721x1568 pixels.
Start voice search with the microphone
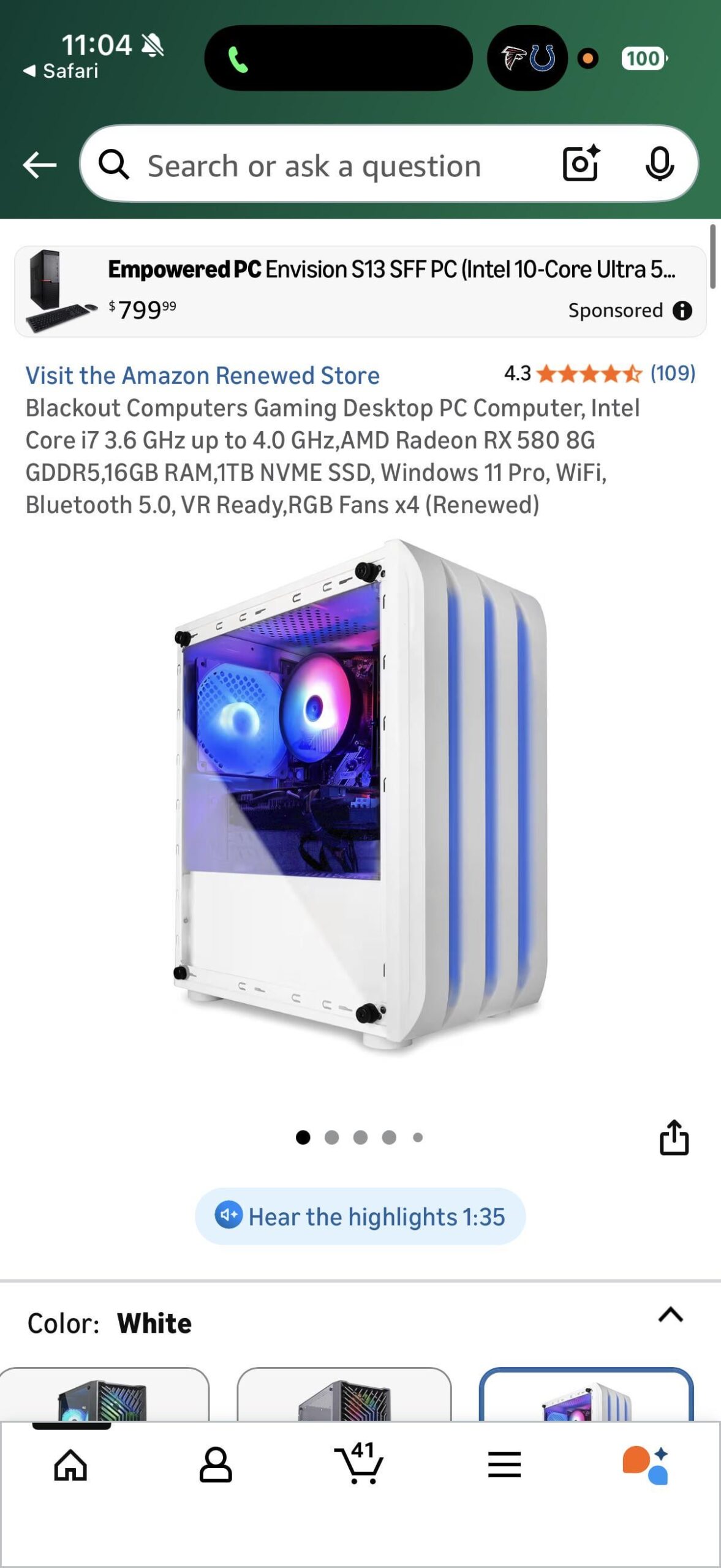coord(659,164)
